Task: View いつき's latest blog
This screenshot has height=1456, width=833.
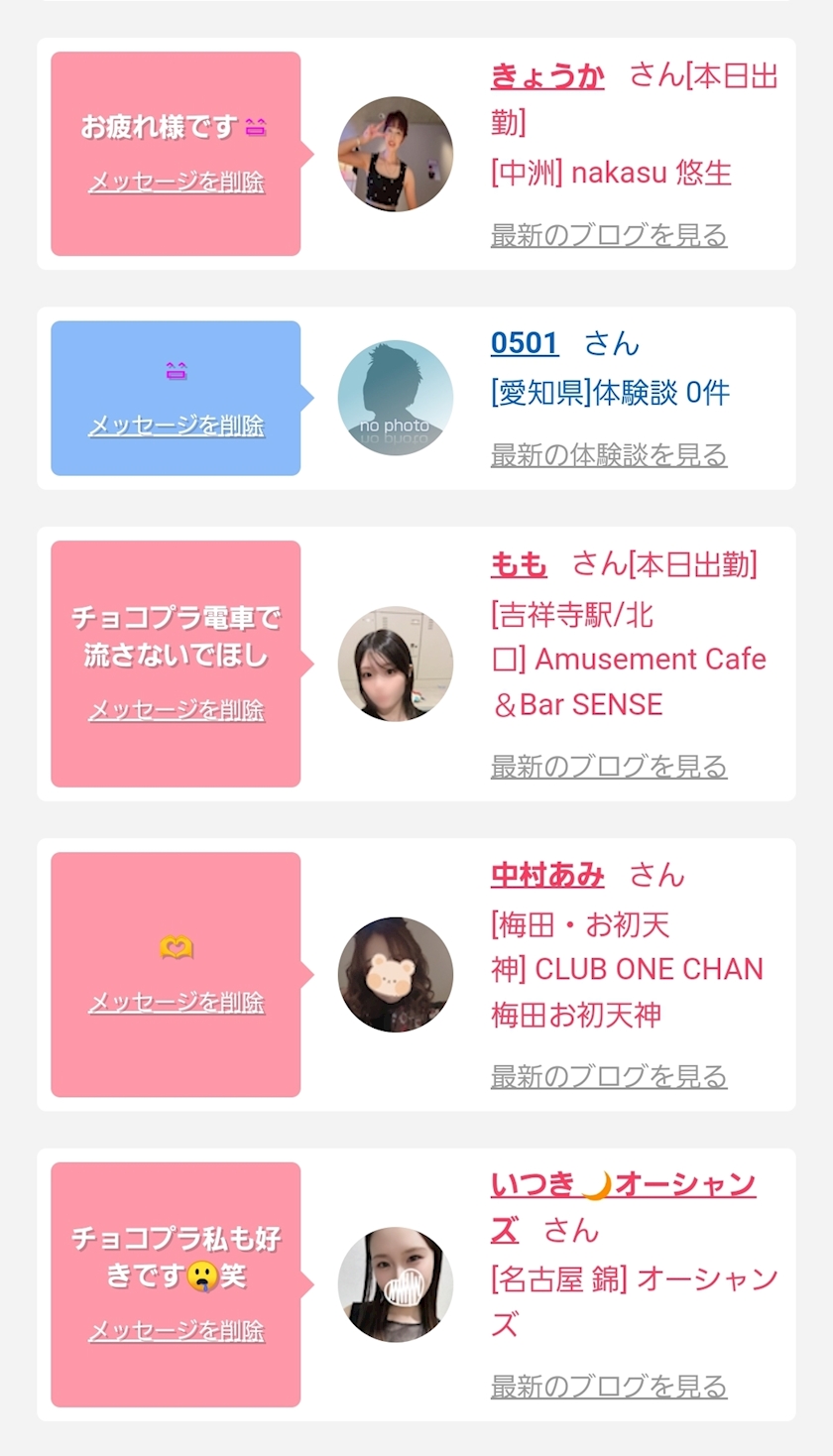Action: pos(609,1387)
